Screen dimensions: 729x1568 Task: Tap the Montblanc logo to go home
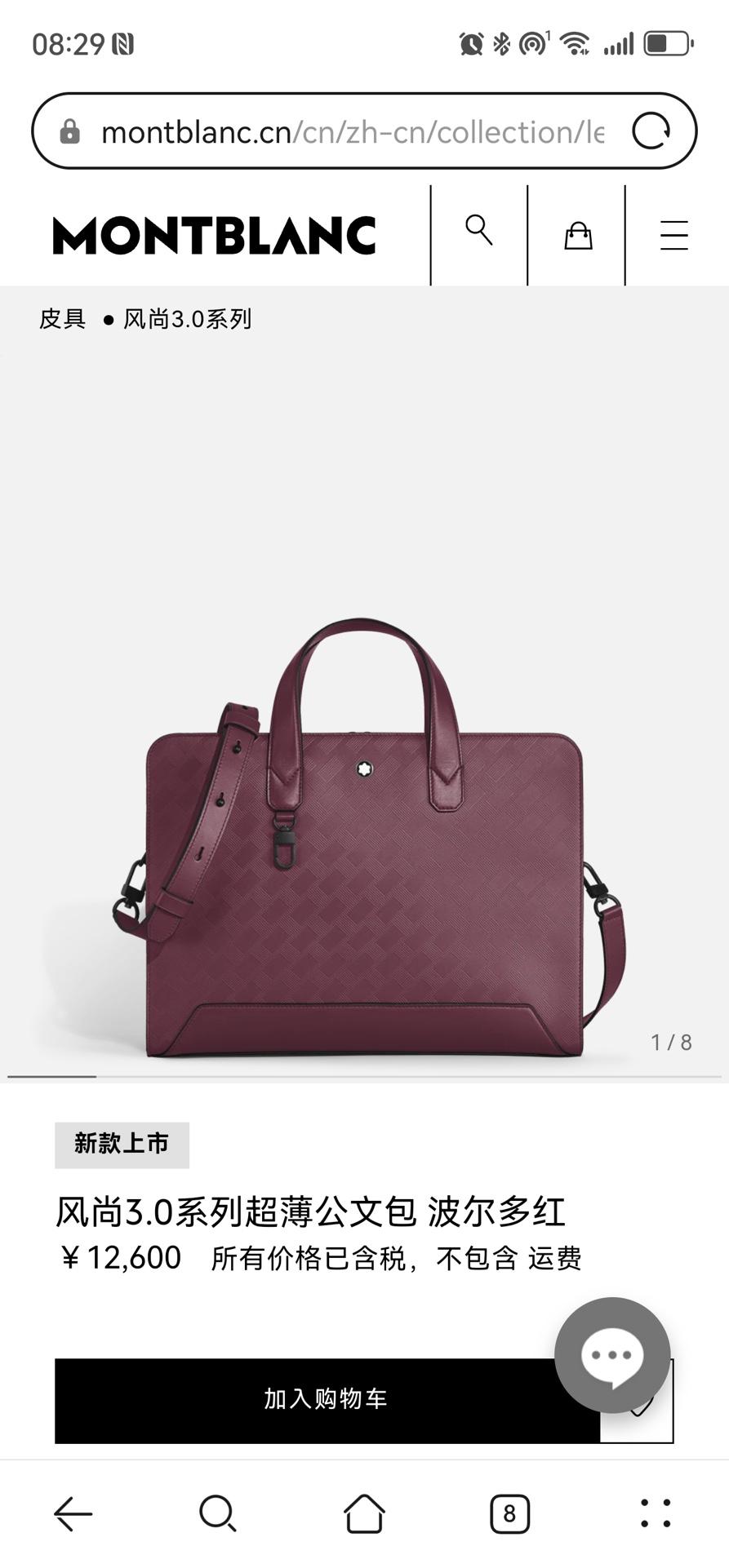coord(214,236)
